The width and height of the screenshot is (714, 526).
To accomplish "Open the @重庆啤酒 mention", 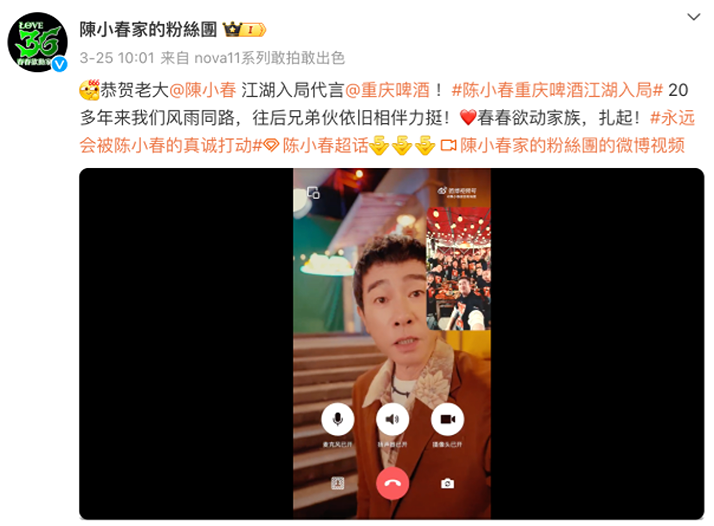I will [x=389, y=90].
